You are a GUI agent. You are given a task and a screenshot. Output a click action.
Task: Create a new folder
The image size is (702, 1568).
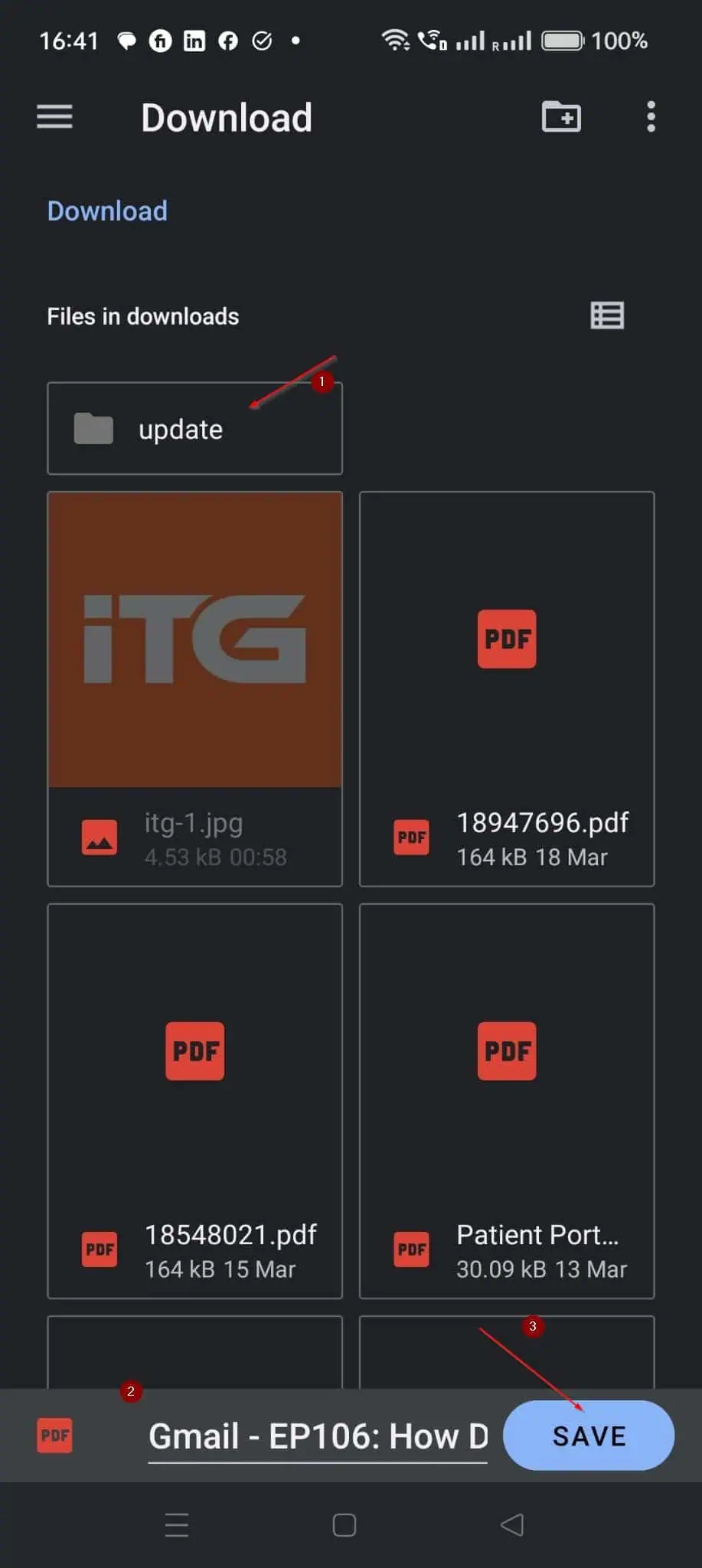click(561, 117)
